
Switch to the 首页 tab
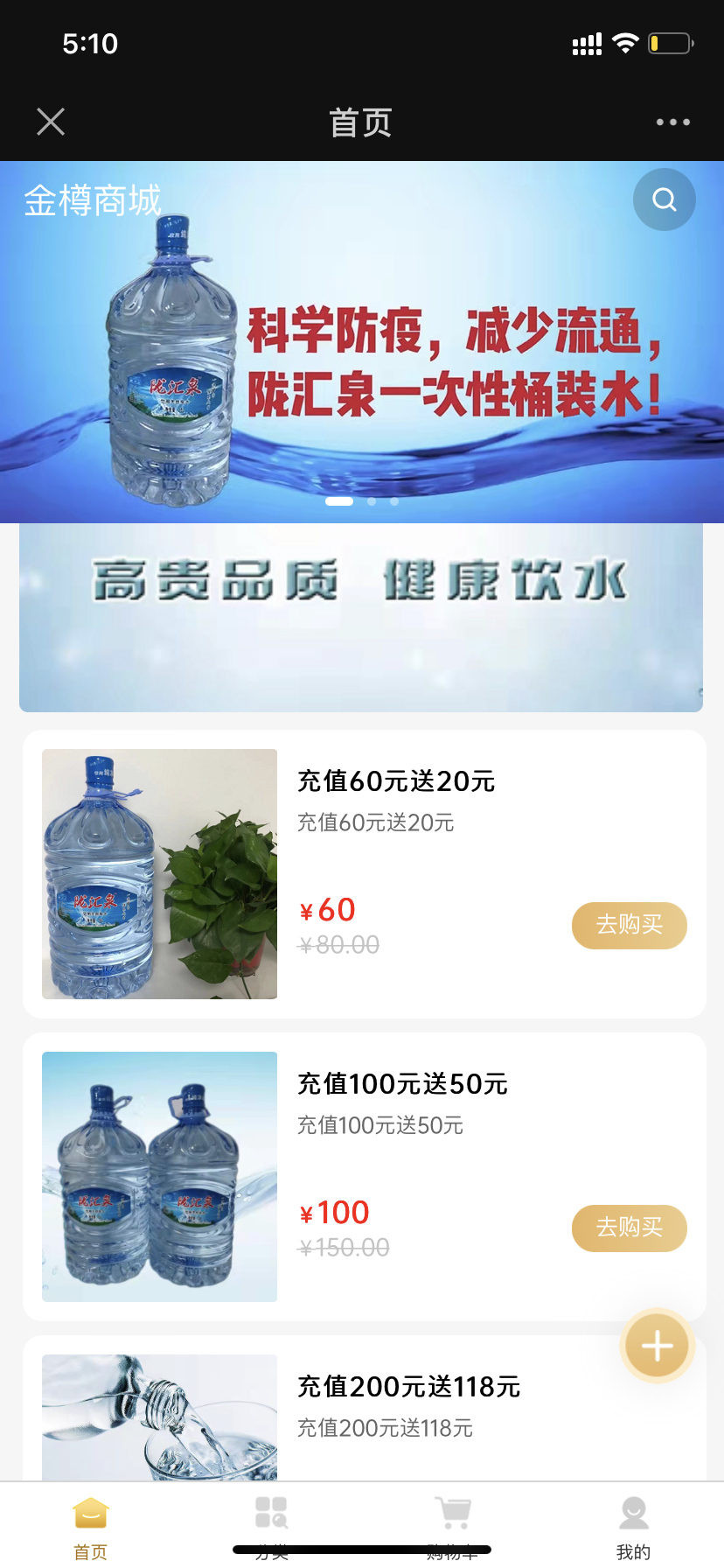click(90, 1527)
